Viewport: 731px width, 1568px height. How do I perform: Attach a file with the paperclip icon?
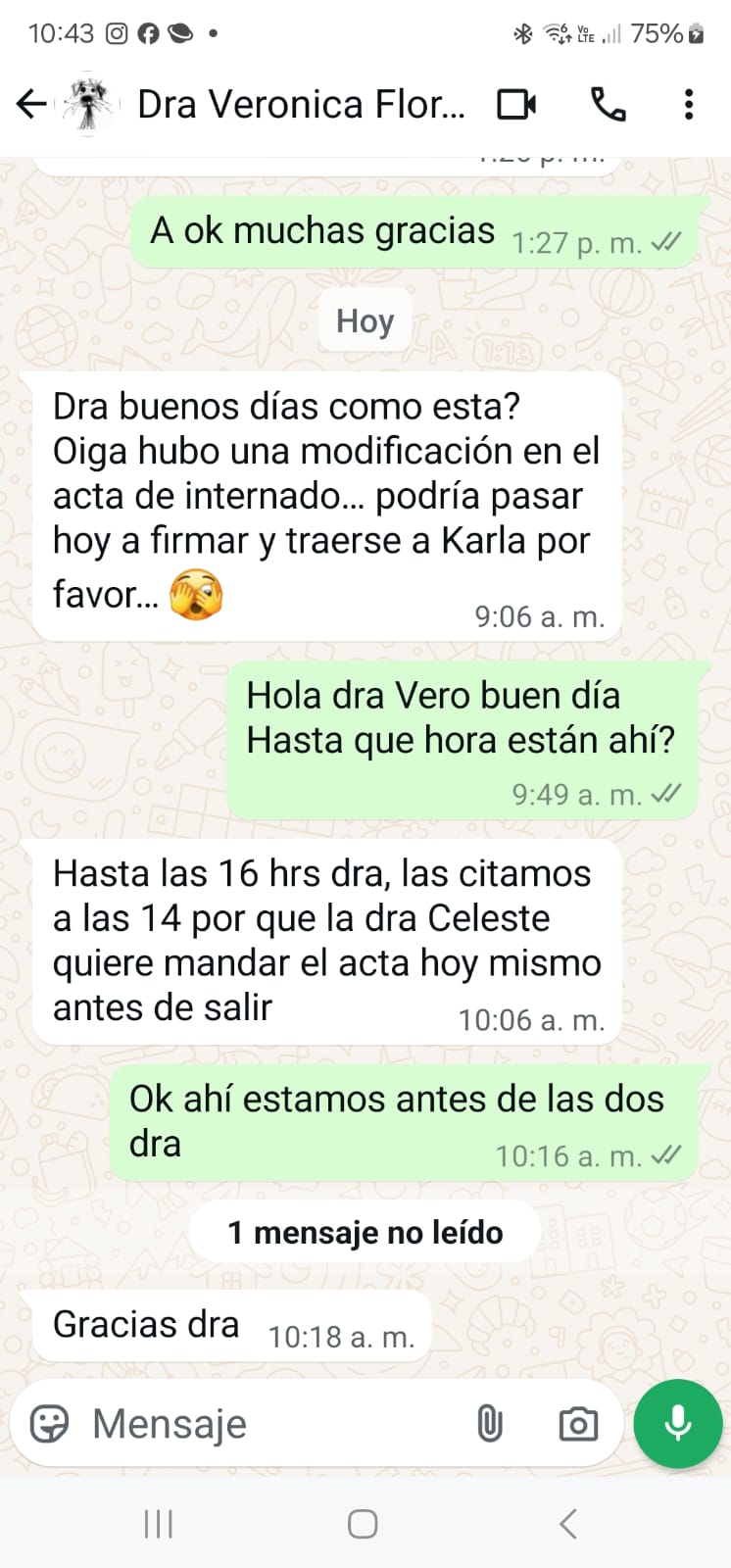pyautogui.click(x=490, y=1423)
